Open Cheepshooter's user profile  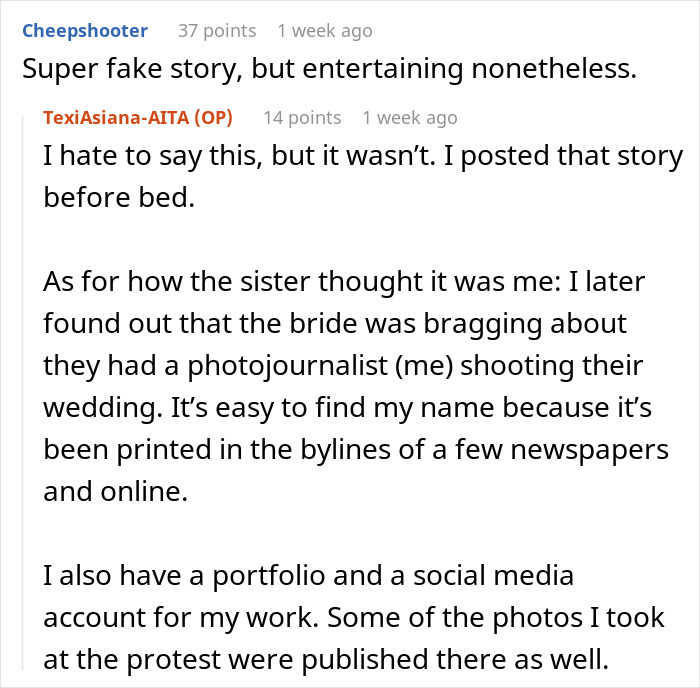pos(85,31)
